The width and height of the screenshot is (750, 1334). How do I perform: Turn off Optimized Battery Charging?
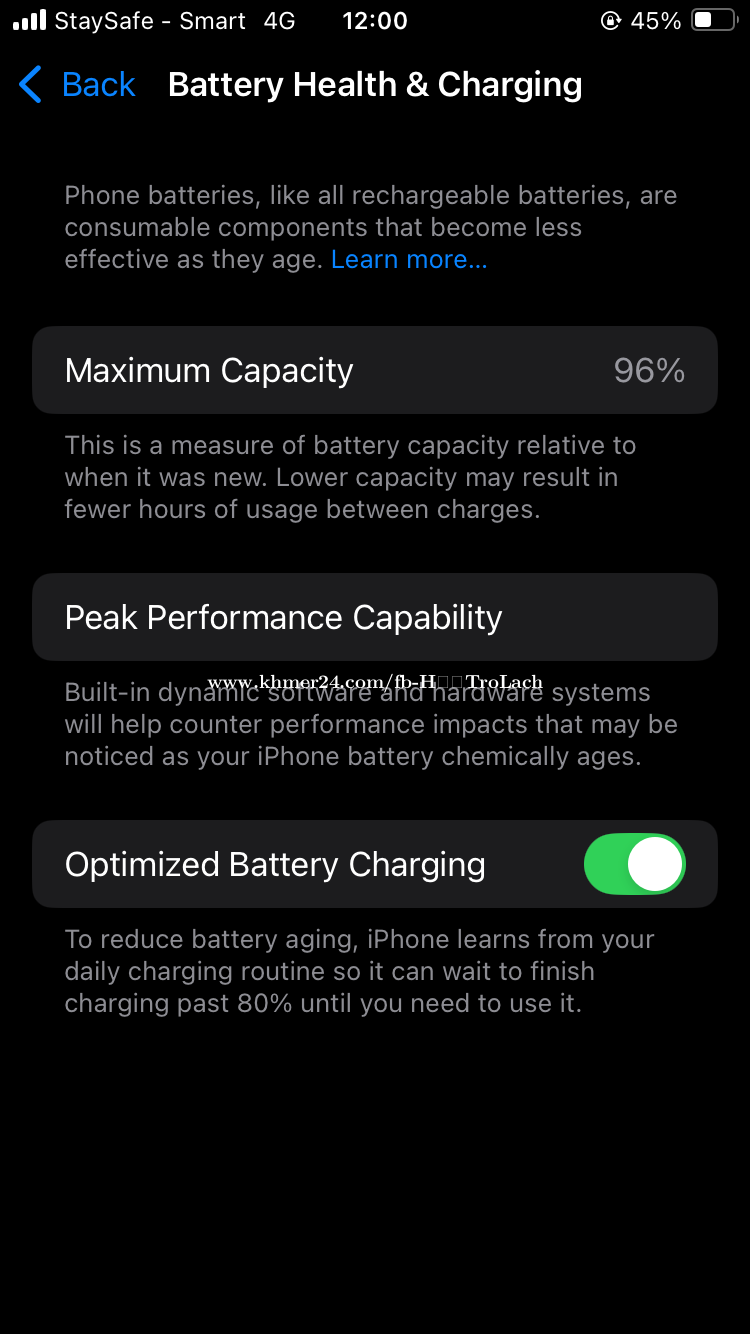pyautogui.click(x=634, y=864)
